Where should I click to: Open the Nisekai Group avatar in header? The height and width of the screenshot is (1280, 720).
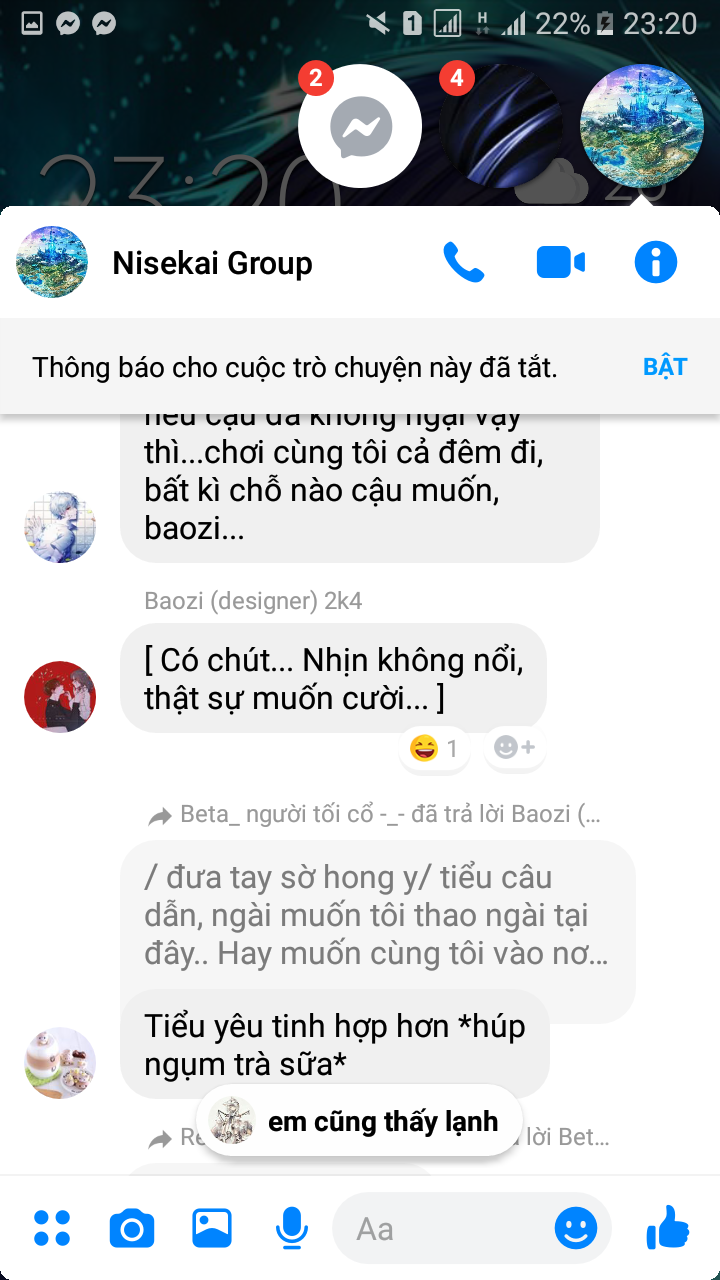(x=52, y=262)
